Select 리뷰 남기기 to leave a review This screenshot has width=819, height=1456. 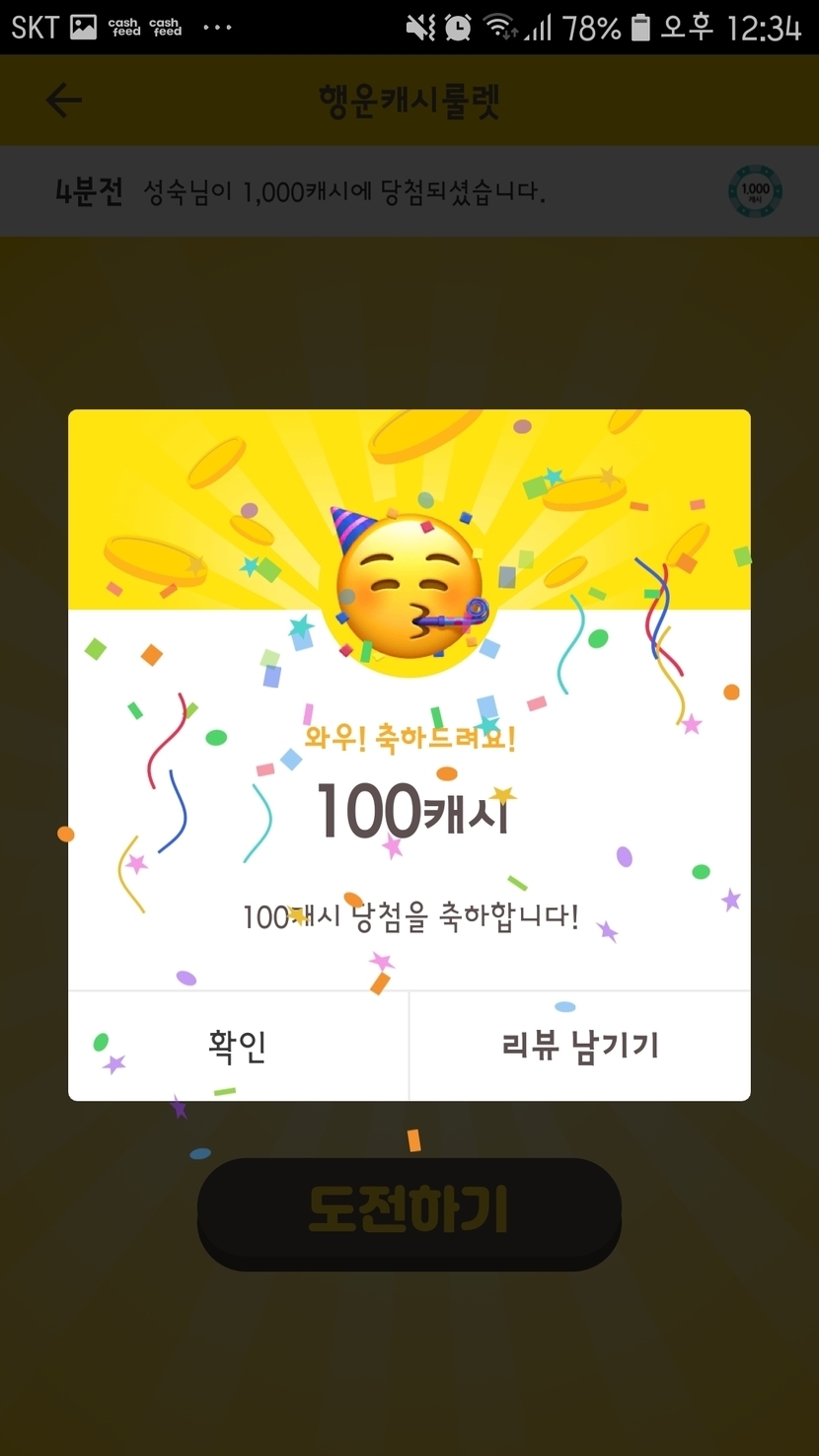click(580, 1046)
